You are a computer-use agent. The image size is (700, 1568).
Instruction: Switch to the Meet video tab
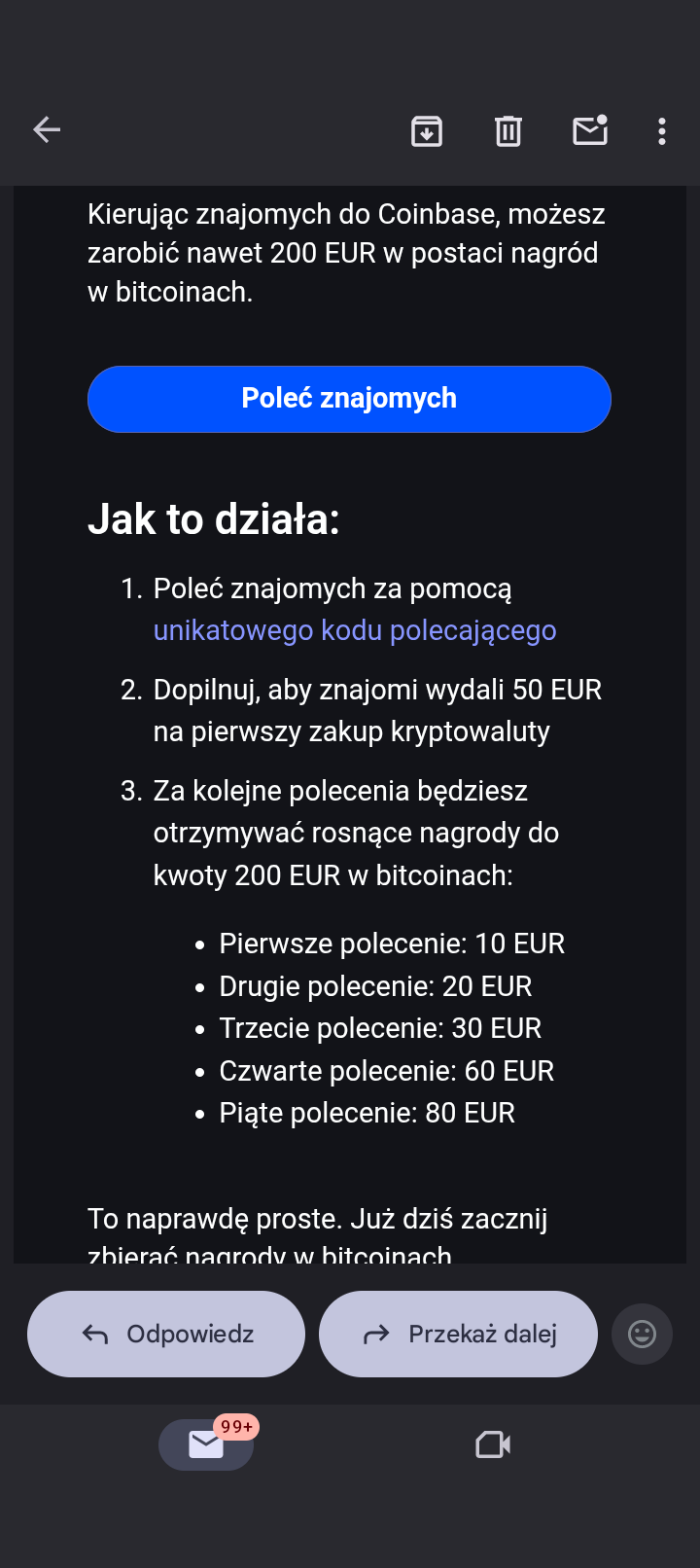(x=493, y=1444)
